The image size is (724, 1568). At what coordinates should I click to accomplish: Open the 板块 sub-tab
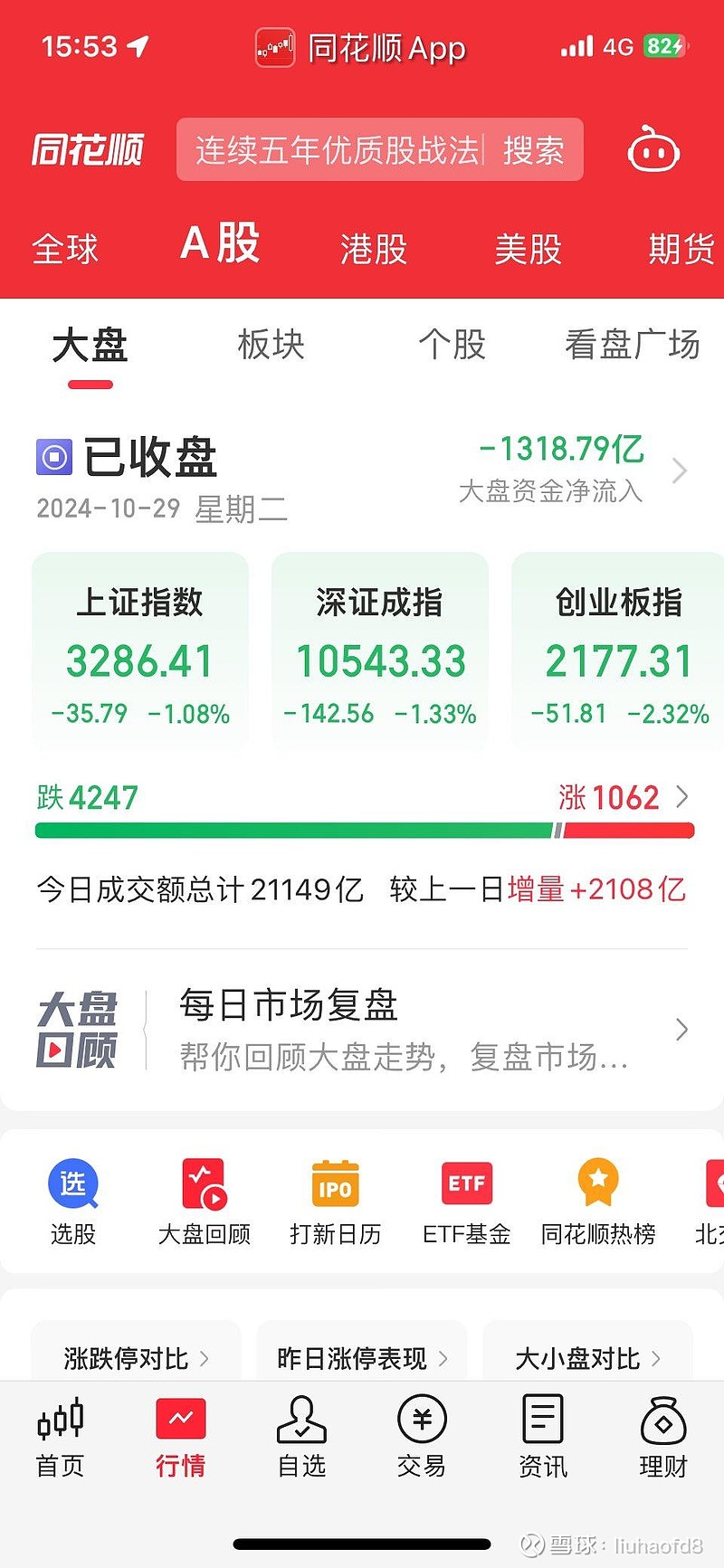click(x=271, y=345)
